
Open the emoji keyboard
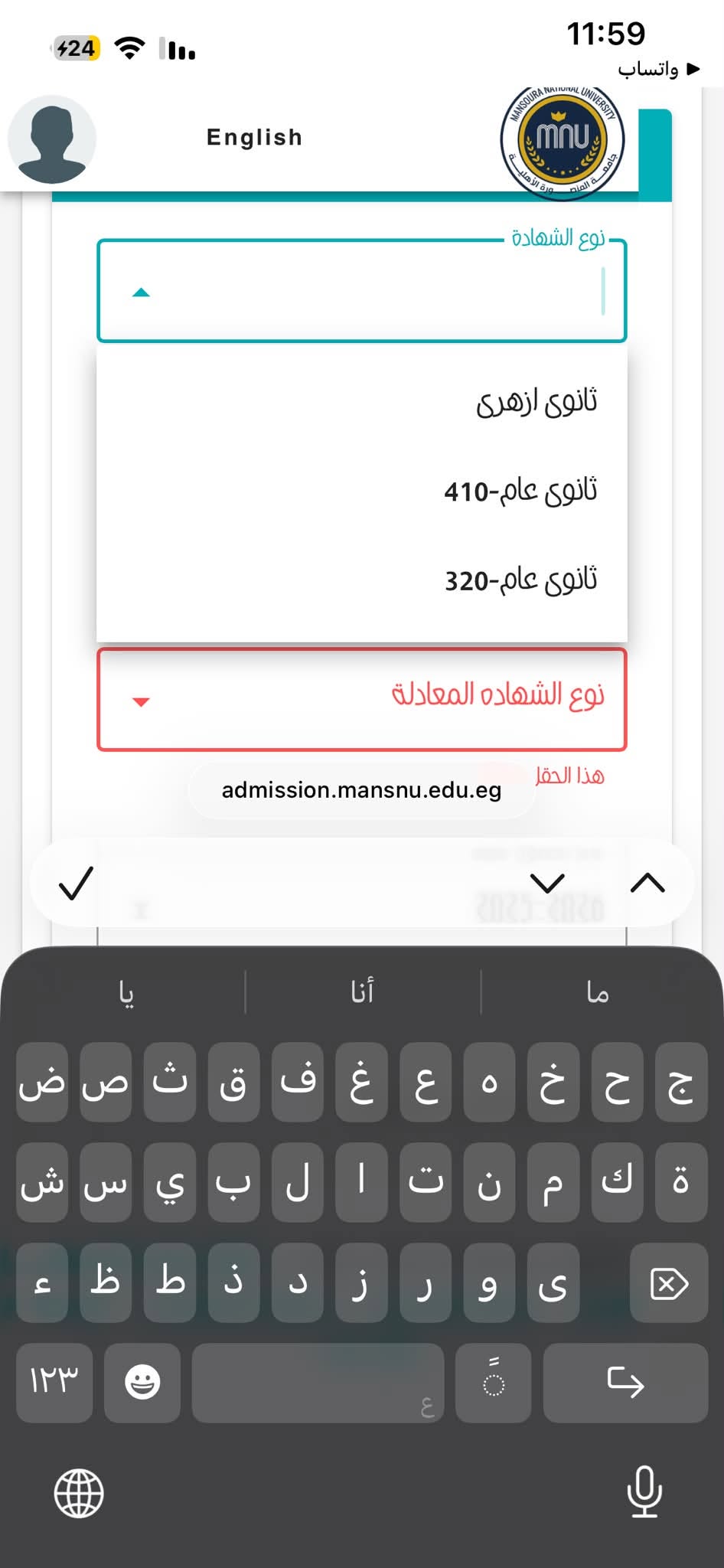pos(142,1383)
